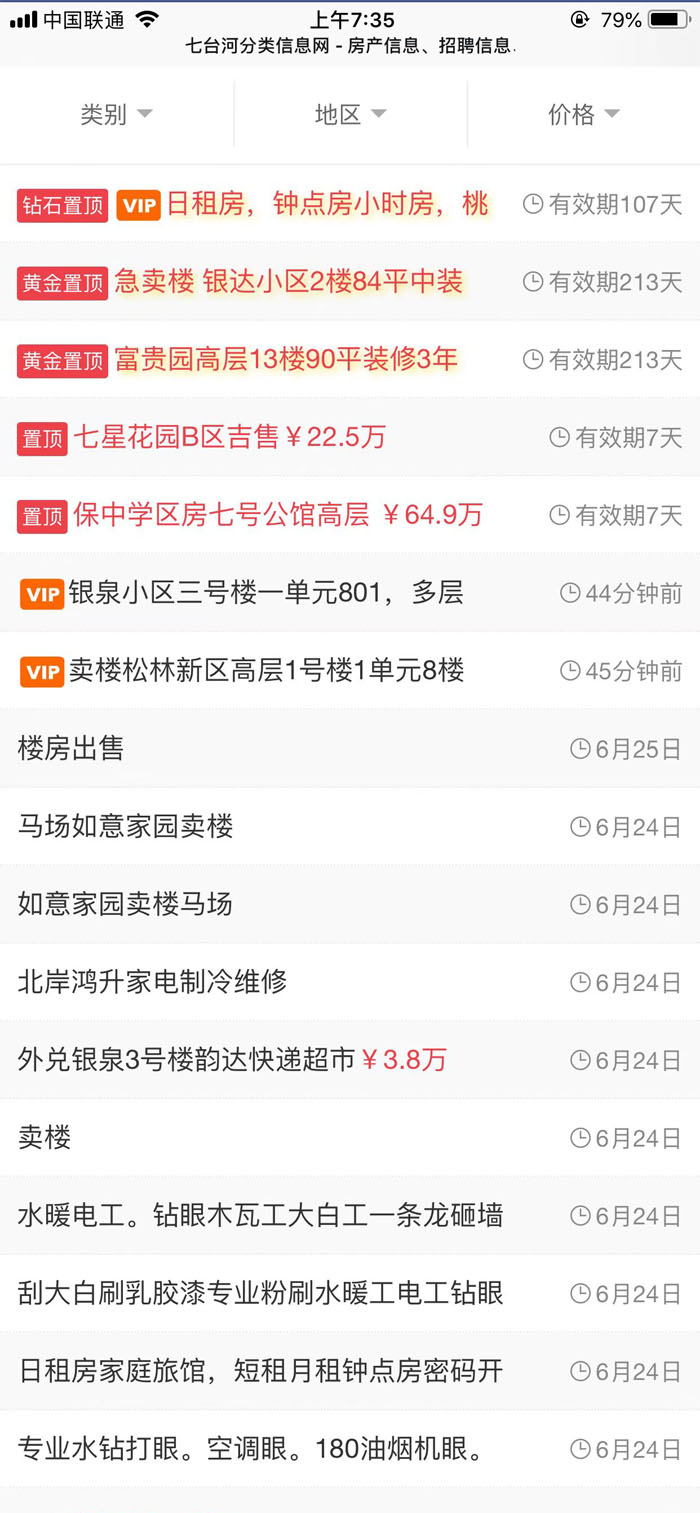
Task: Open the 地区 region dropdown
Action: tap(350, 115)
